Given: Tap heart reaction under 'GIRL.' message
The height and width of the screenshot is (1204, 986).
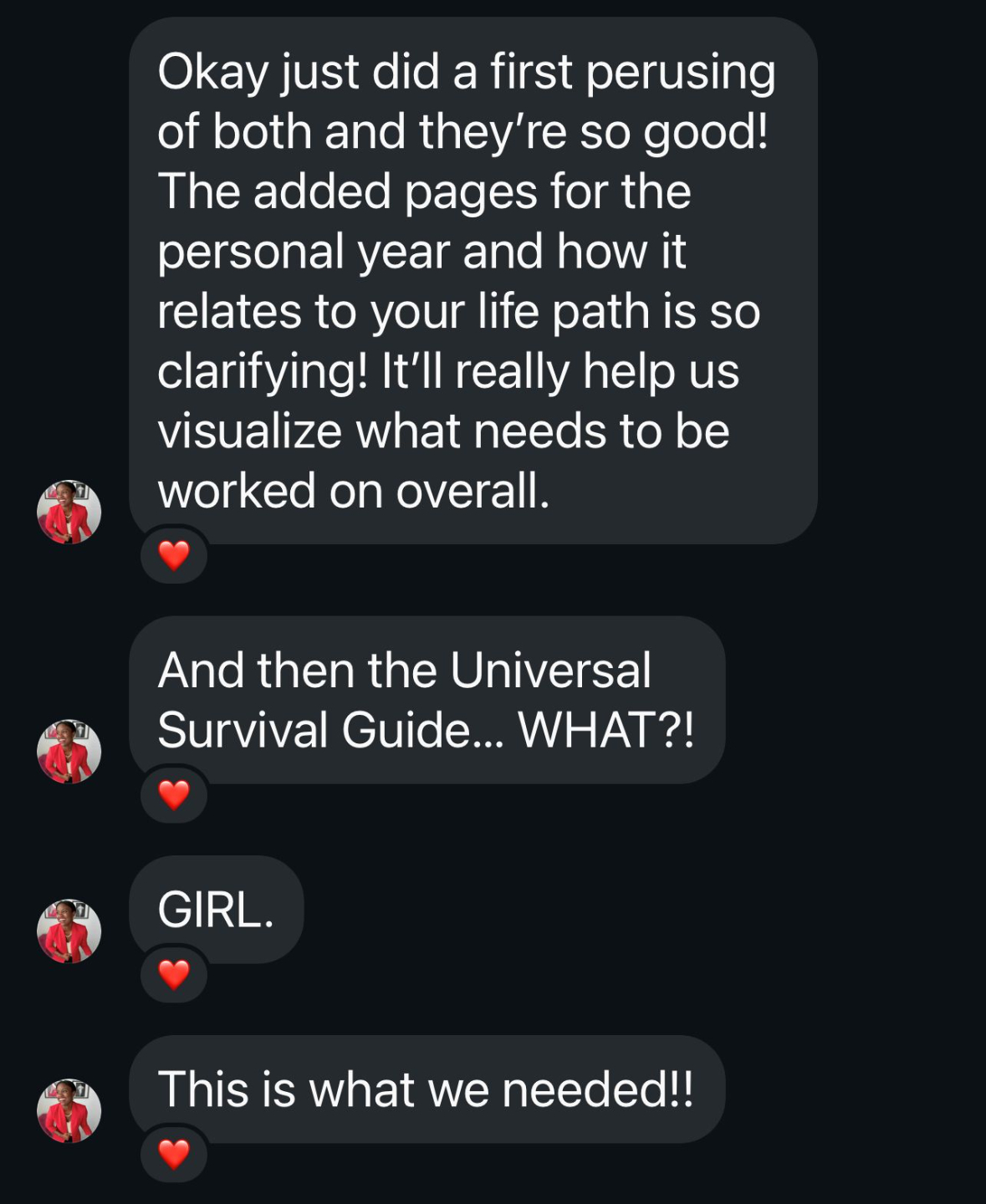Looking at the screenshot, I should click(x=174, y=974).
